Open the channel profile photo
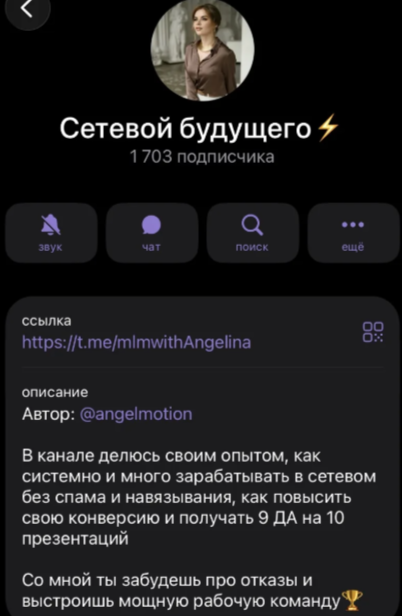The height and width of the screenshot is (616, 402). click(x=202, y=49)
